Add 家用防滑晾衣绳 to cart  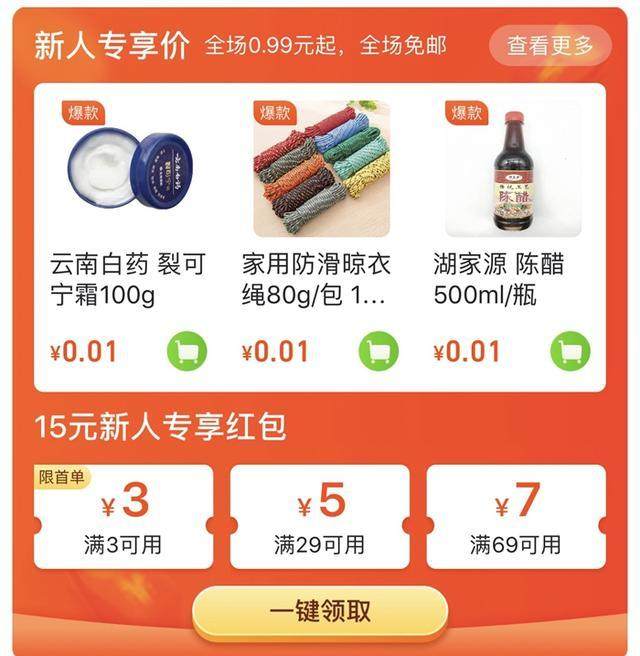378,351
